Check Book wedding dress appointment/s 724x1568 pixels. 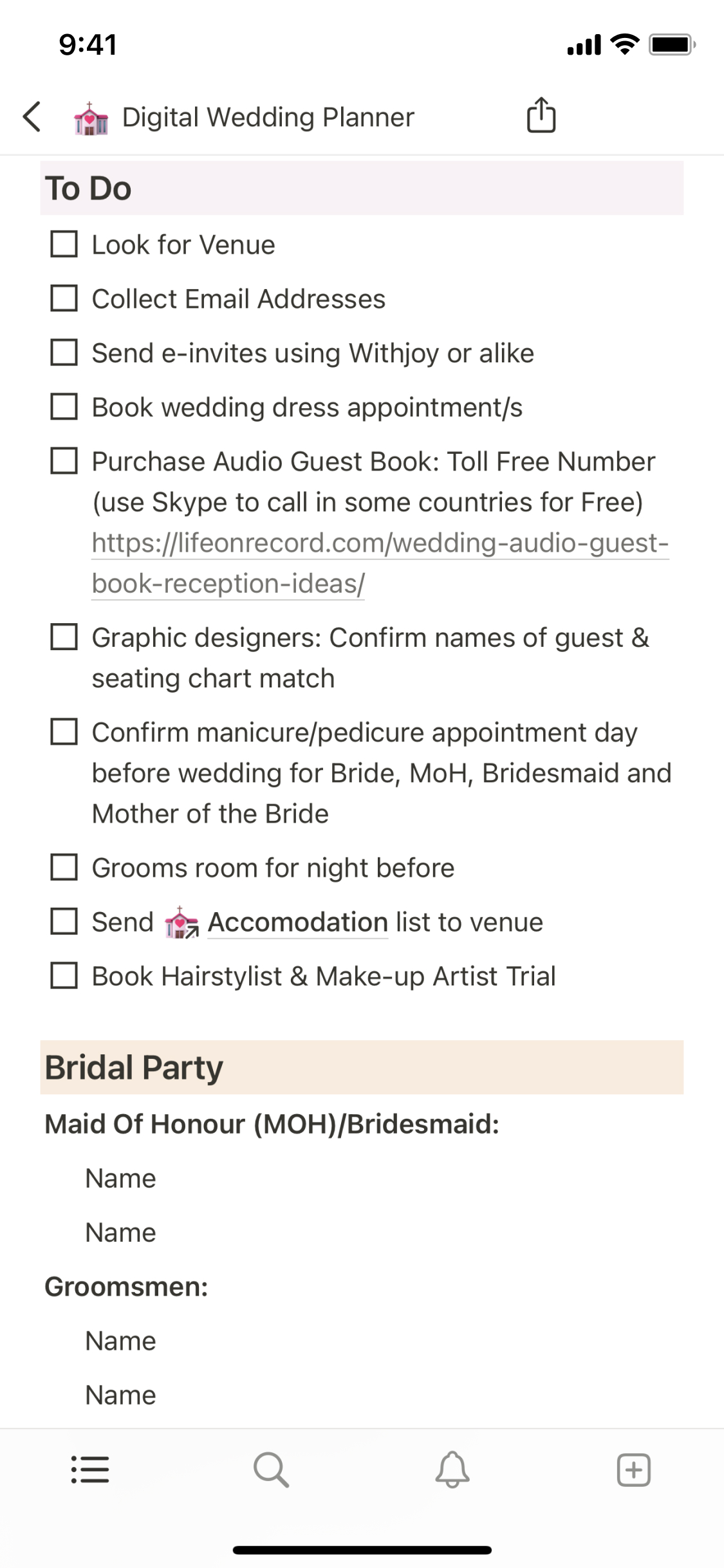tap(64, 407)
